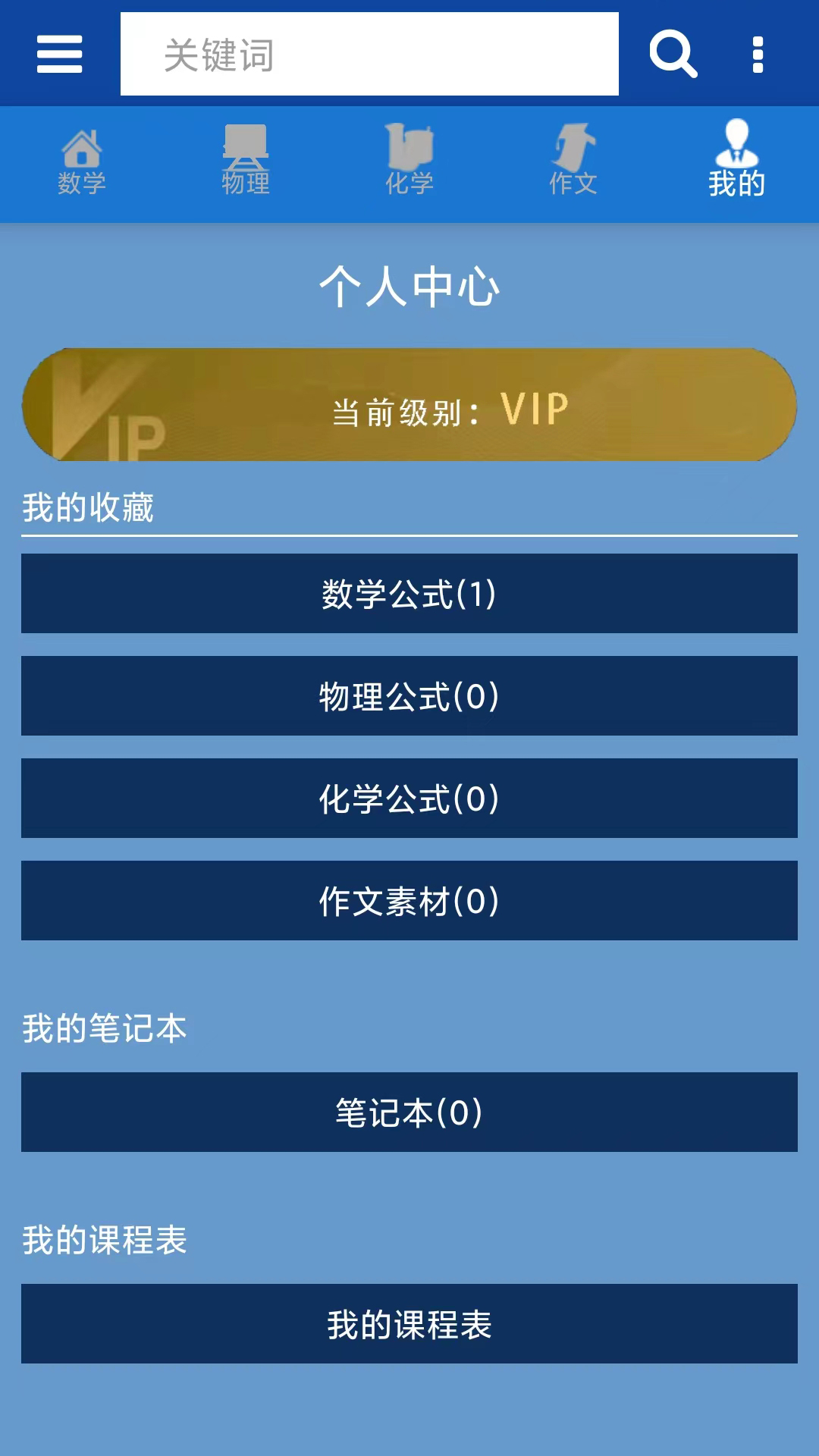
Task: Switch to the 物理 tab
Action: [246, 162]
